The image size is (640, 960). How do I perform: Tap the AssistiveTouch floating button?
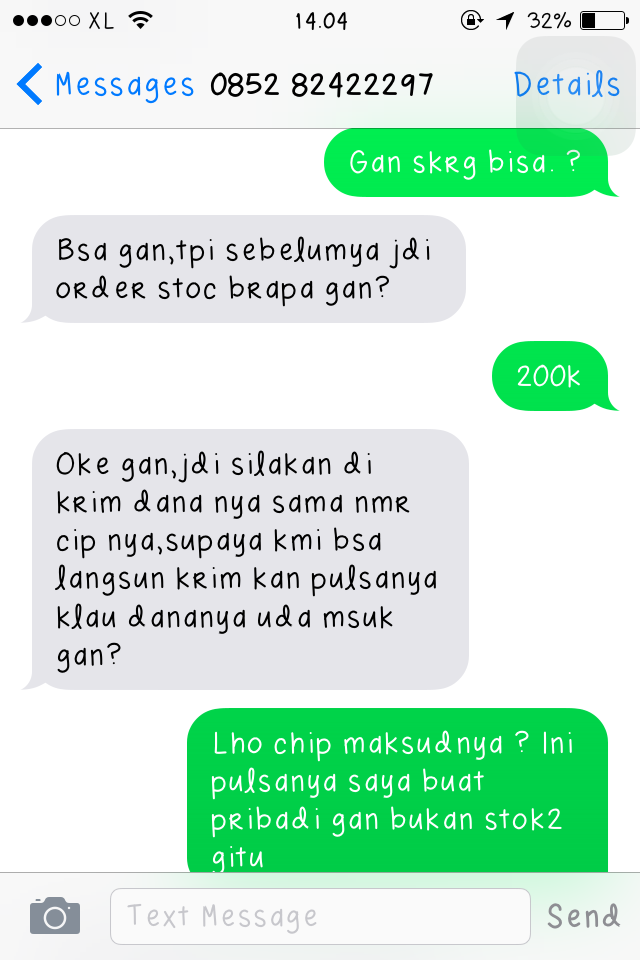[x=576, y=96]
